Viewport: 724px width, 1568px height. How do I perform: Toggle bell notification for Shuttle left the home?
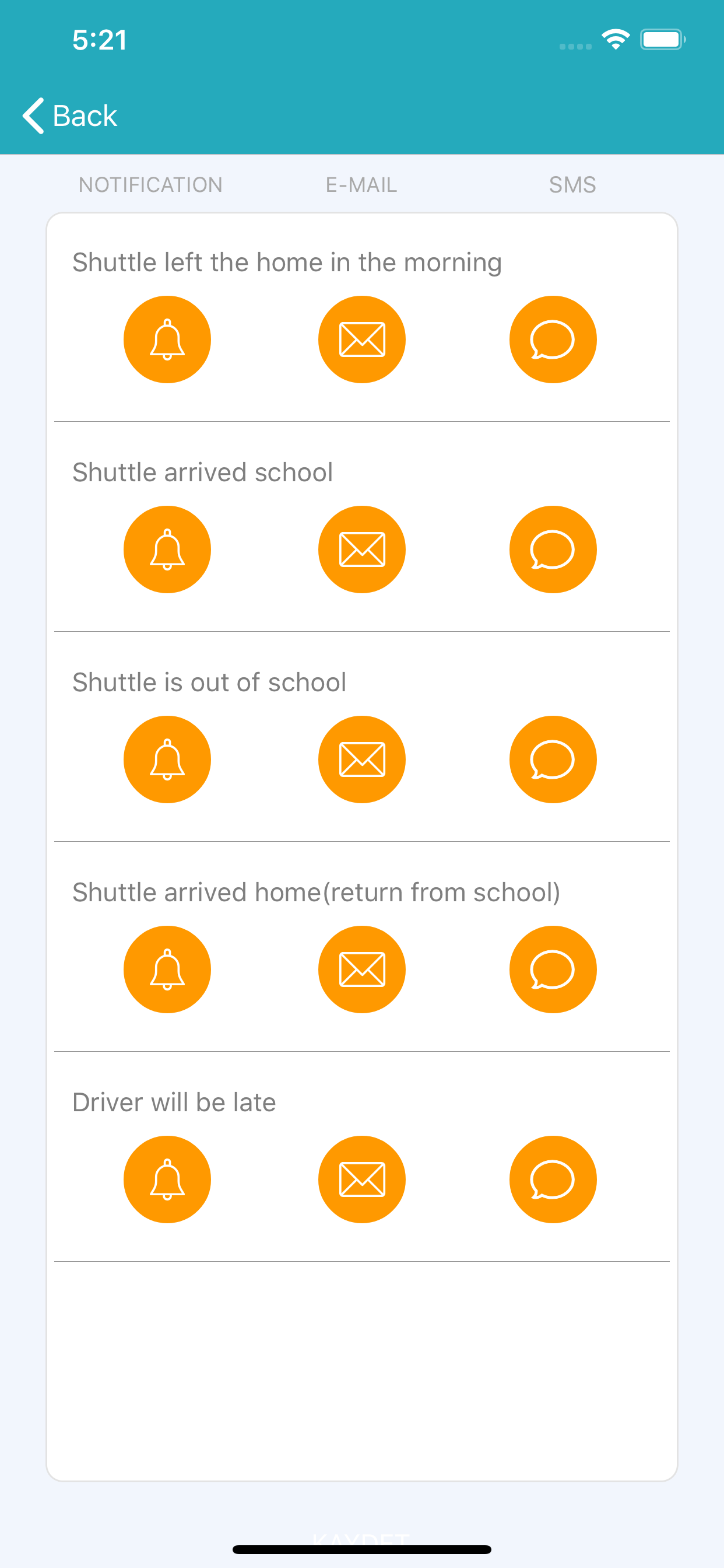coord(167,339)
